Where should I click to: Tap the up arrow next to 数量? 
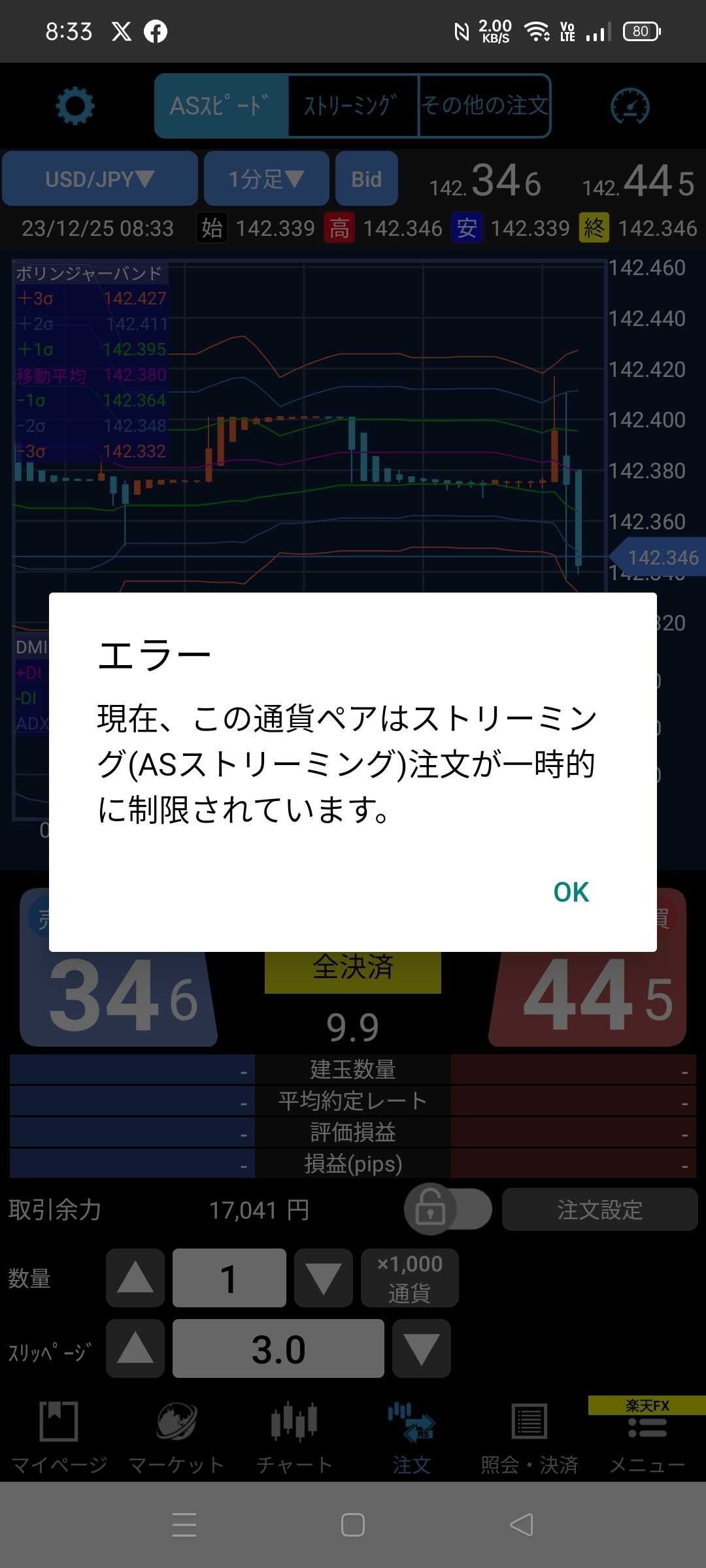coord(135,1278)
